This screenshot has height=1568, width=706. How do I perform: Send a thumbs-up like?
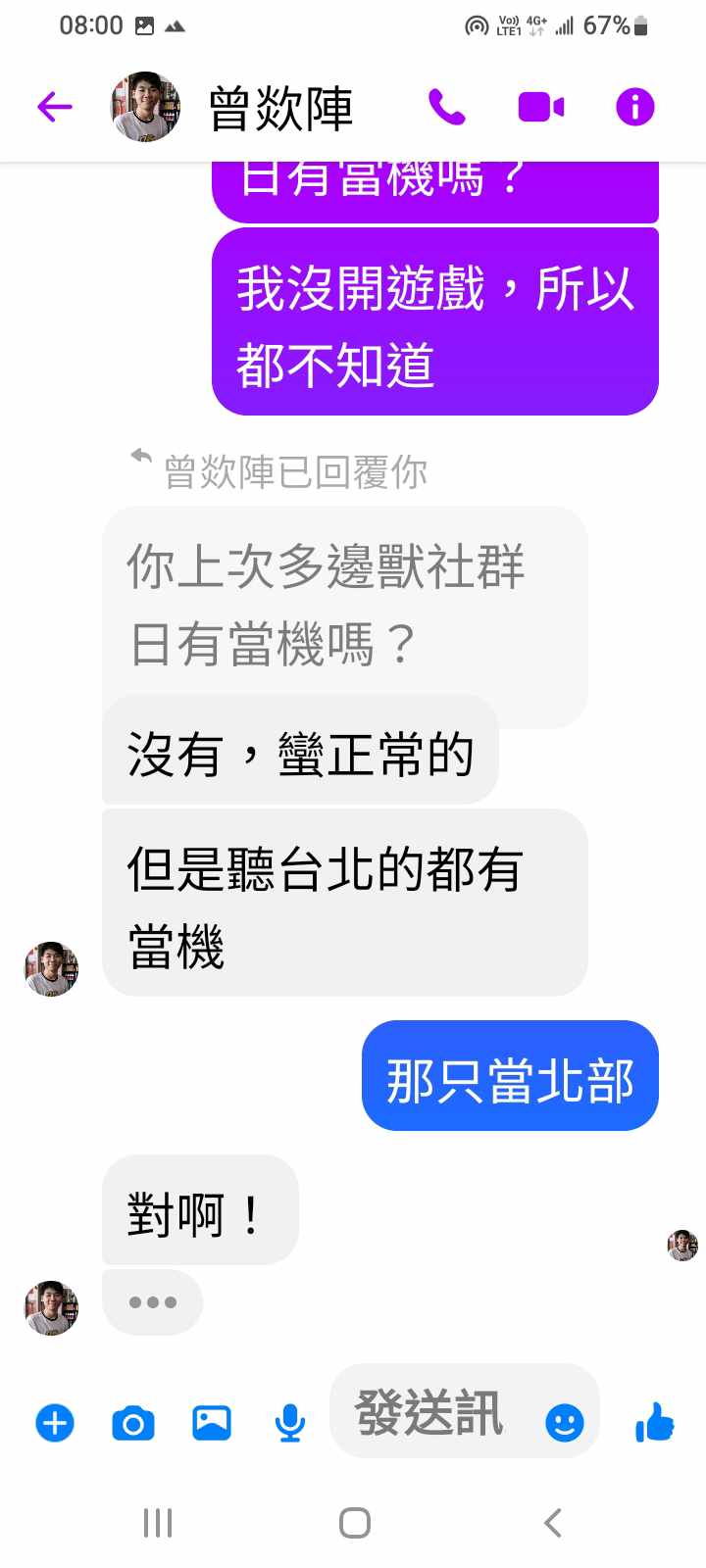(x=655, y=1422)
